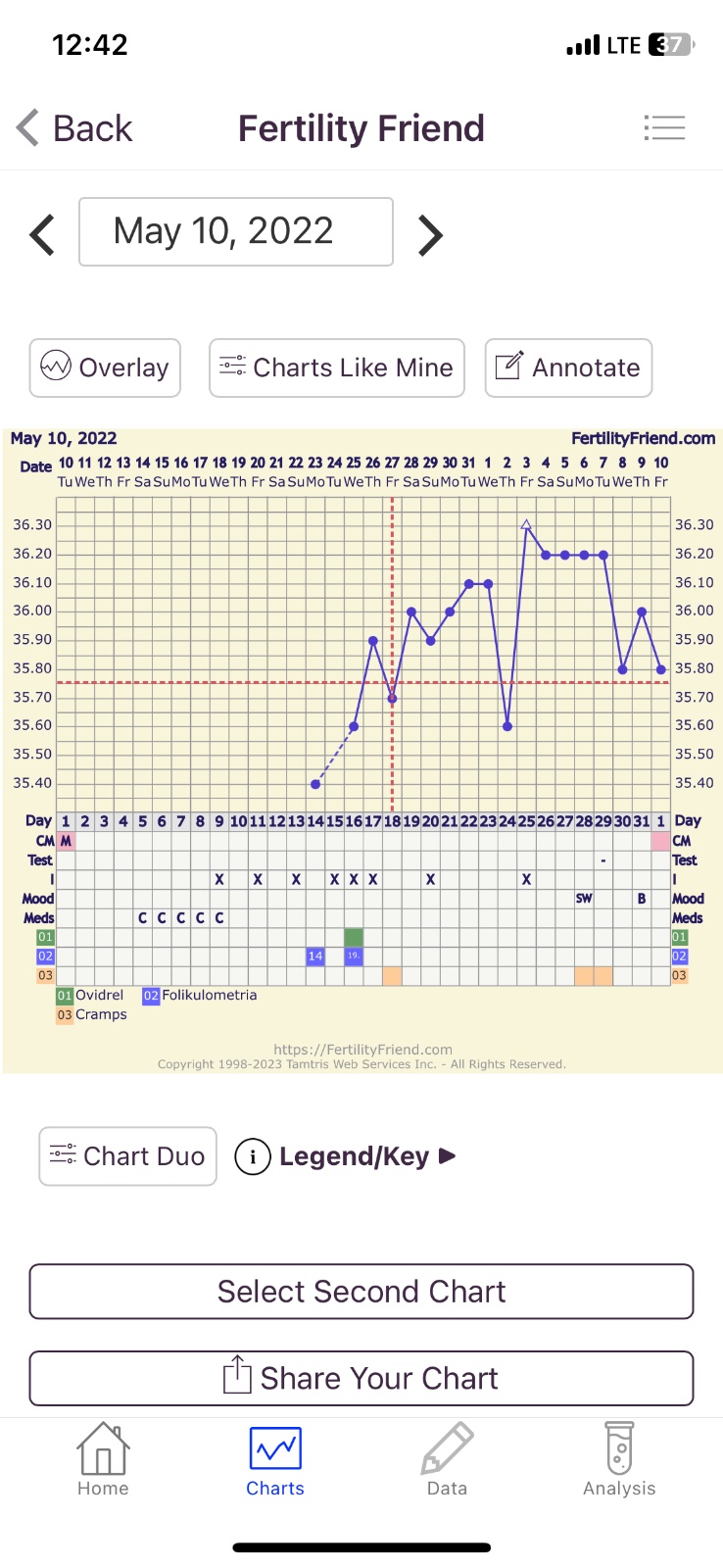The width and height of the screenshot is (723, 1568).
Task: Switch to the Data tab
Action: (x=447, y=1460)
